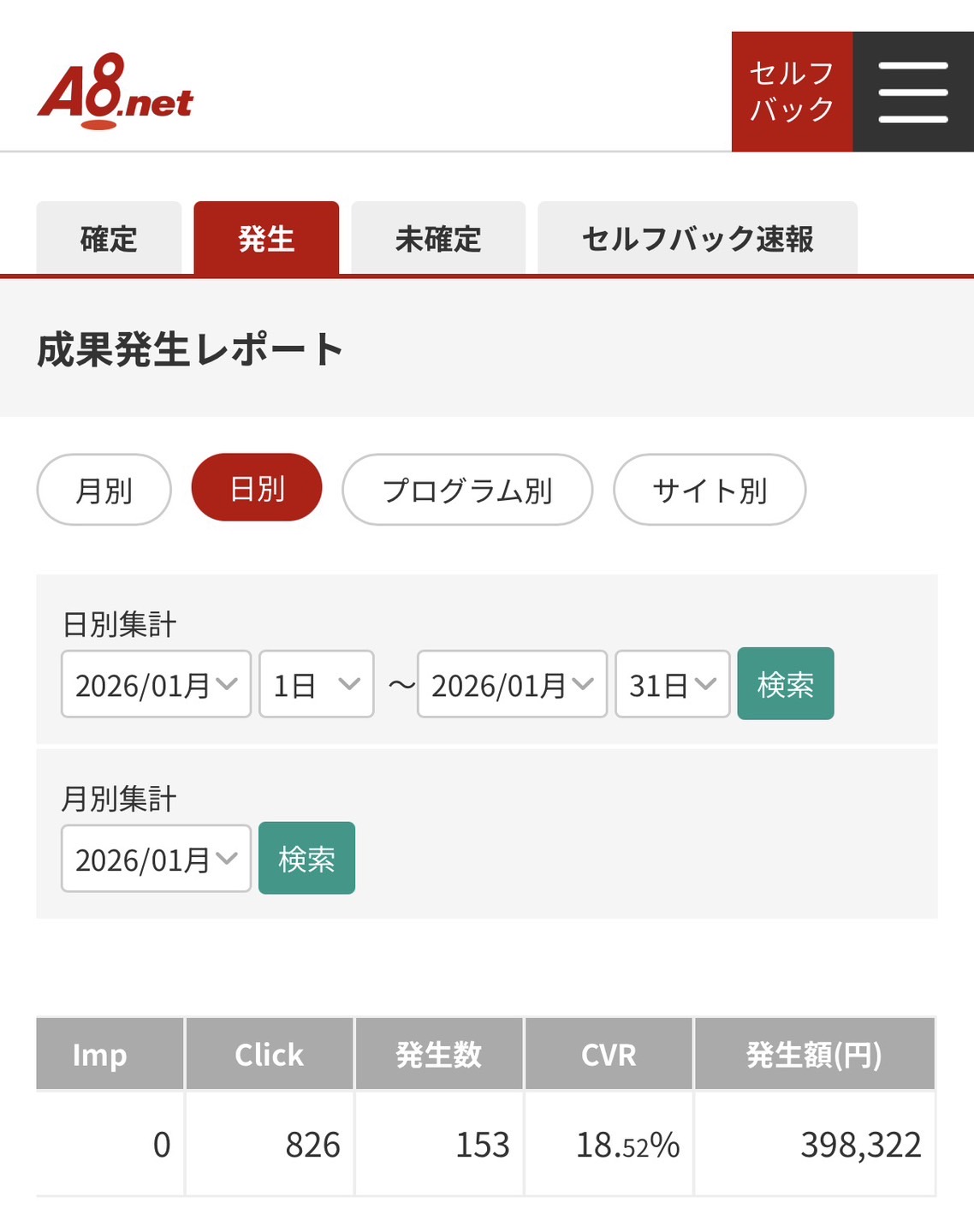Select the サイト別 report view

tap(710, 490)
